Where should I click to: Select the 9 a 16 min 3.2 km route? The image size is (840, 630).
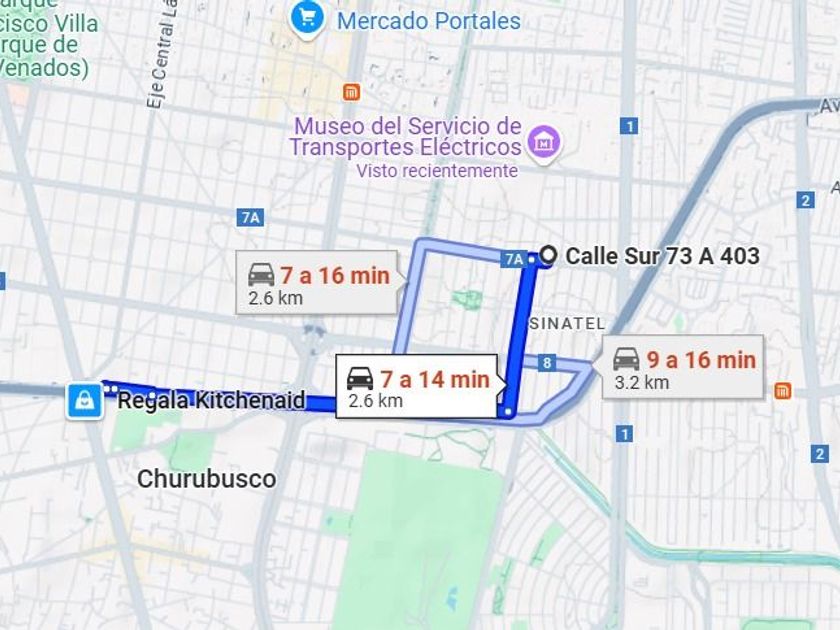tap(682, 368)
